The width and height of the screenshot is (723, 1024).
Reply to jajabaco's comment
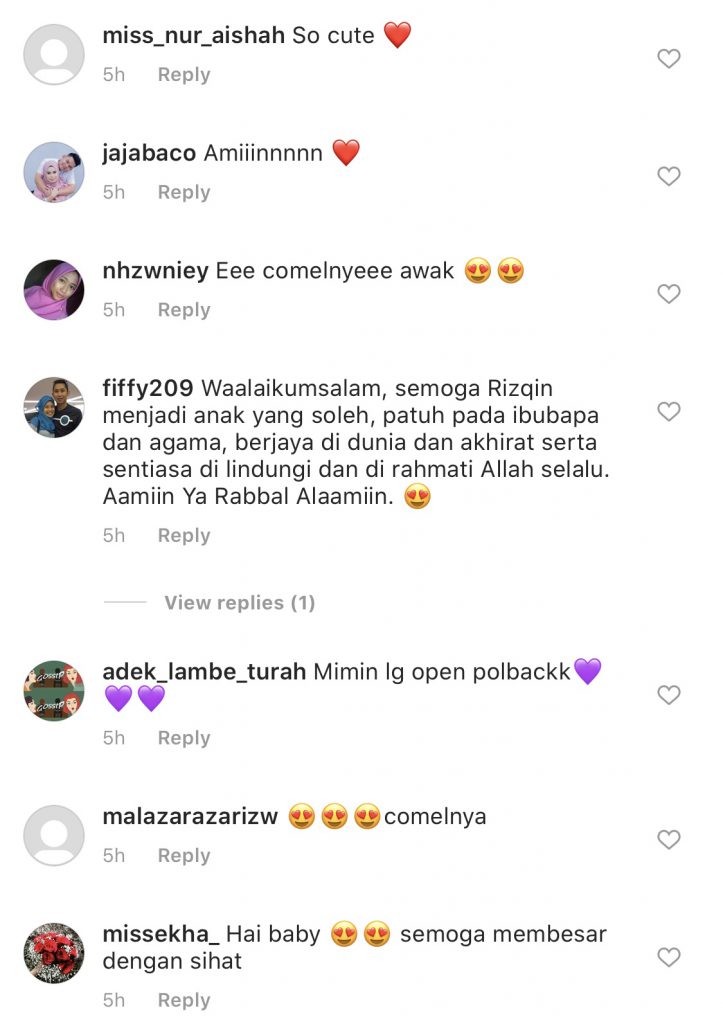pyautogui.click(x=184, y=193)
